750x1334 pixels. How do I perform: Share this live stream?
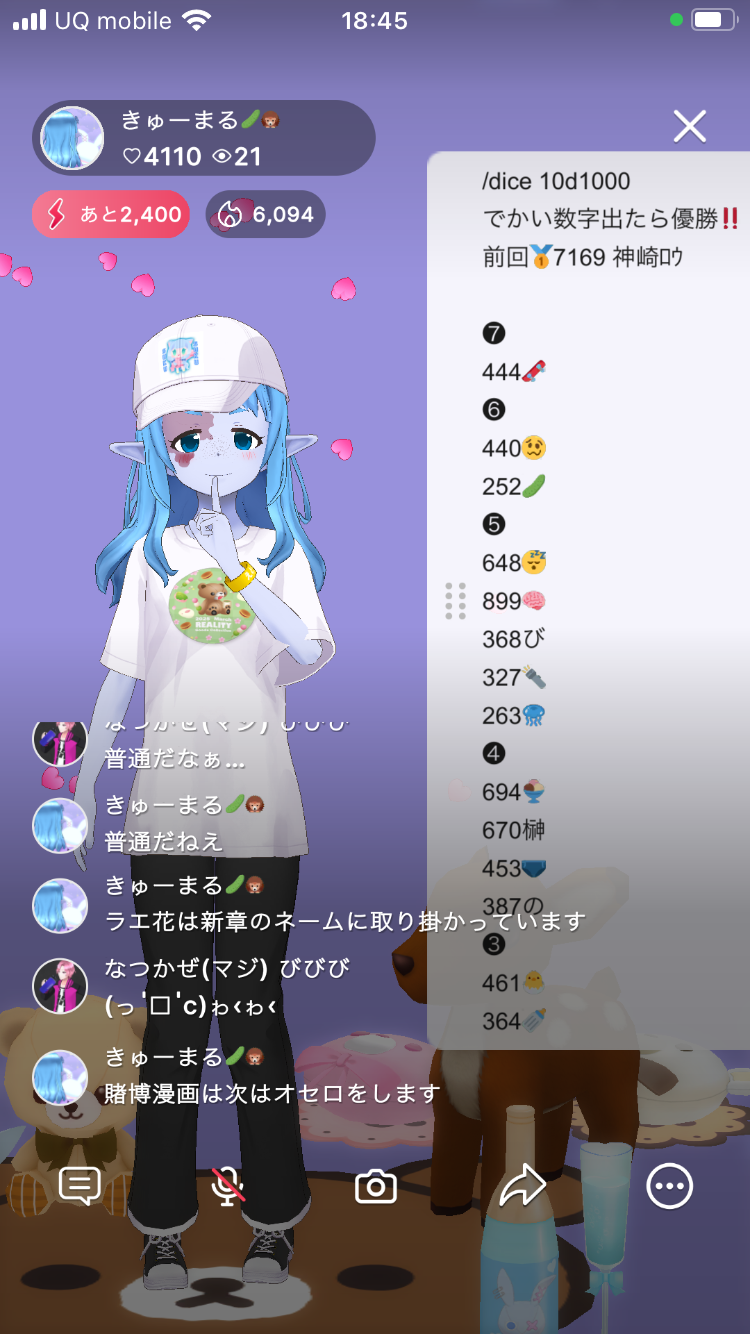coord(522,1187)
